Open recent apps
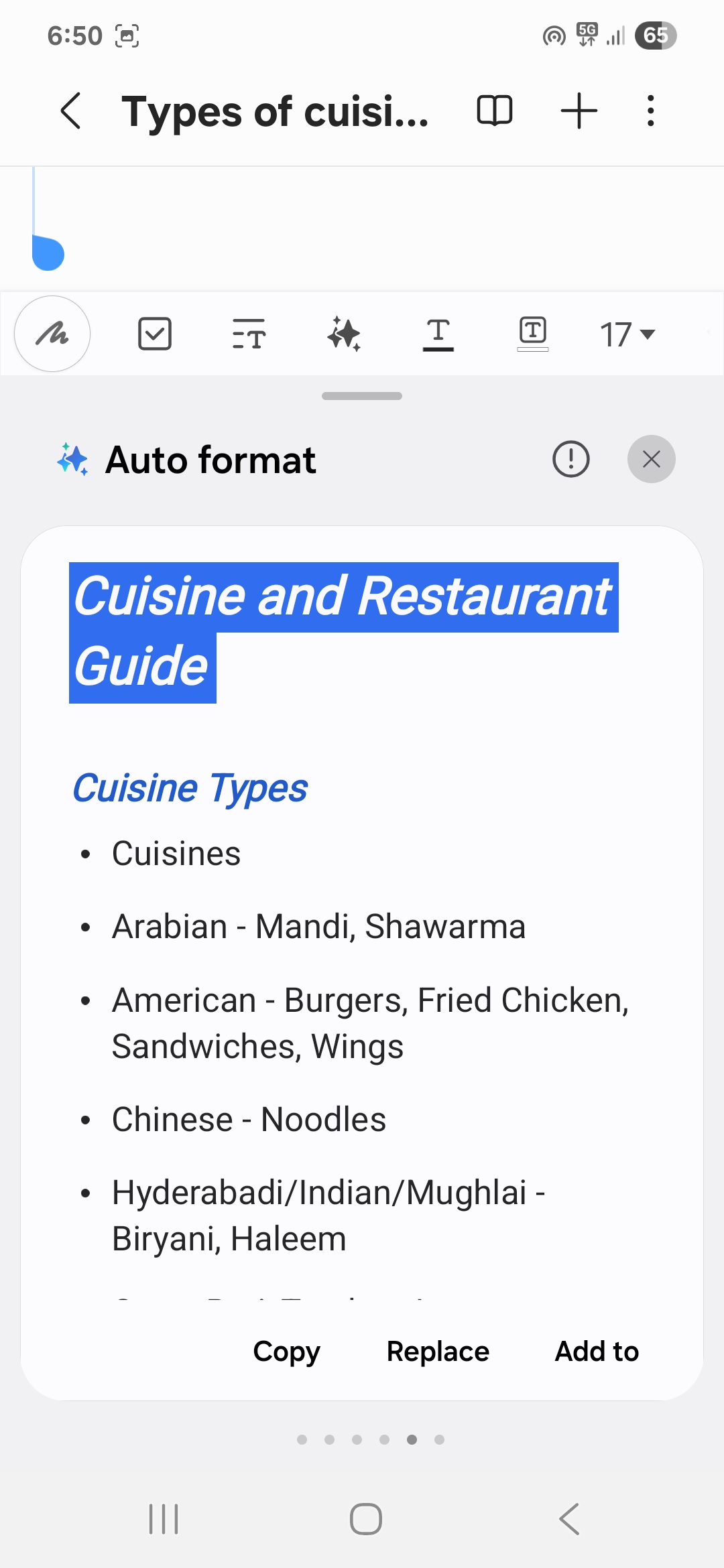The image size is (724, 1568). coord(164,1519)
